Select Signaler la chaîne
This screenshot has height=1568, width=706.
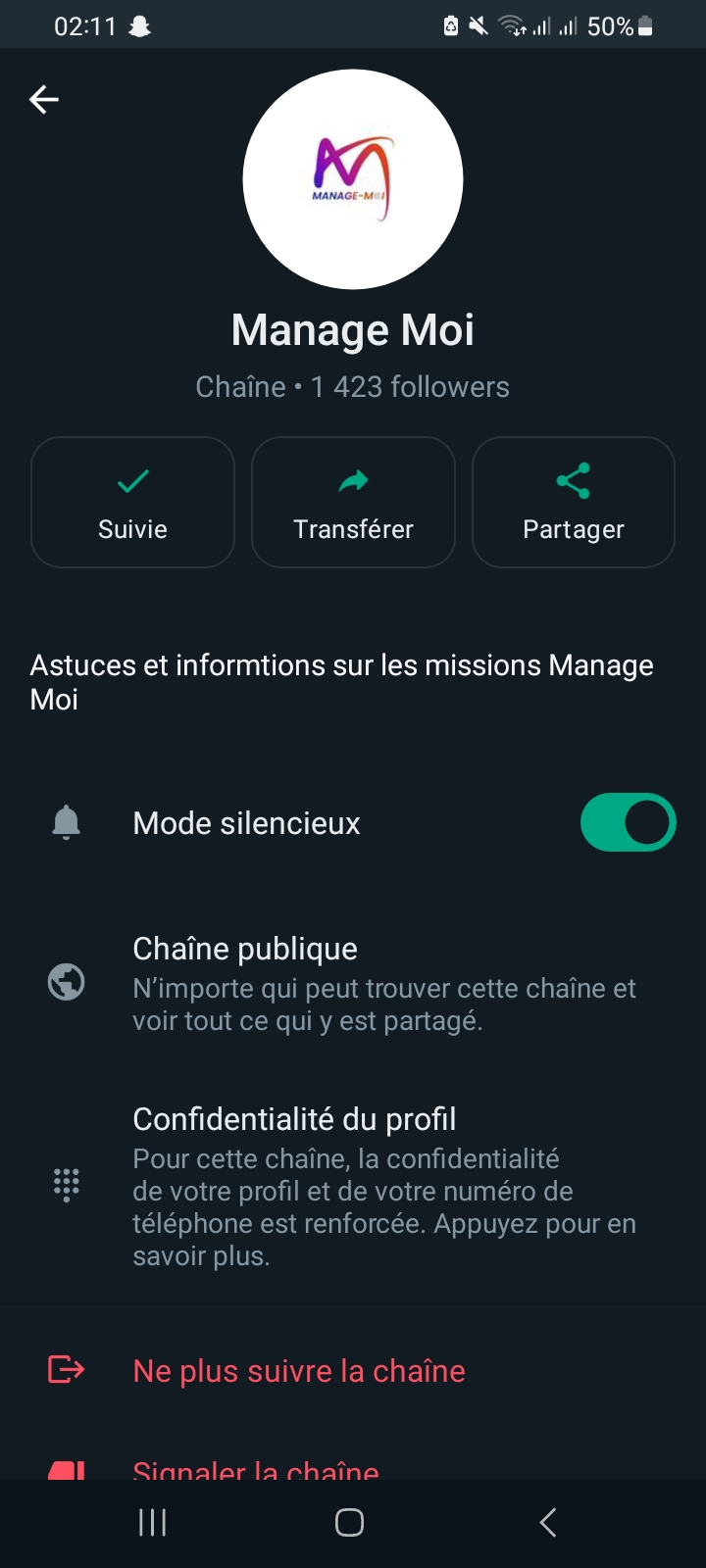(255, 1468)
